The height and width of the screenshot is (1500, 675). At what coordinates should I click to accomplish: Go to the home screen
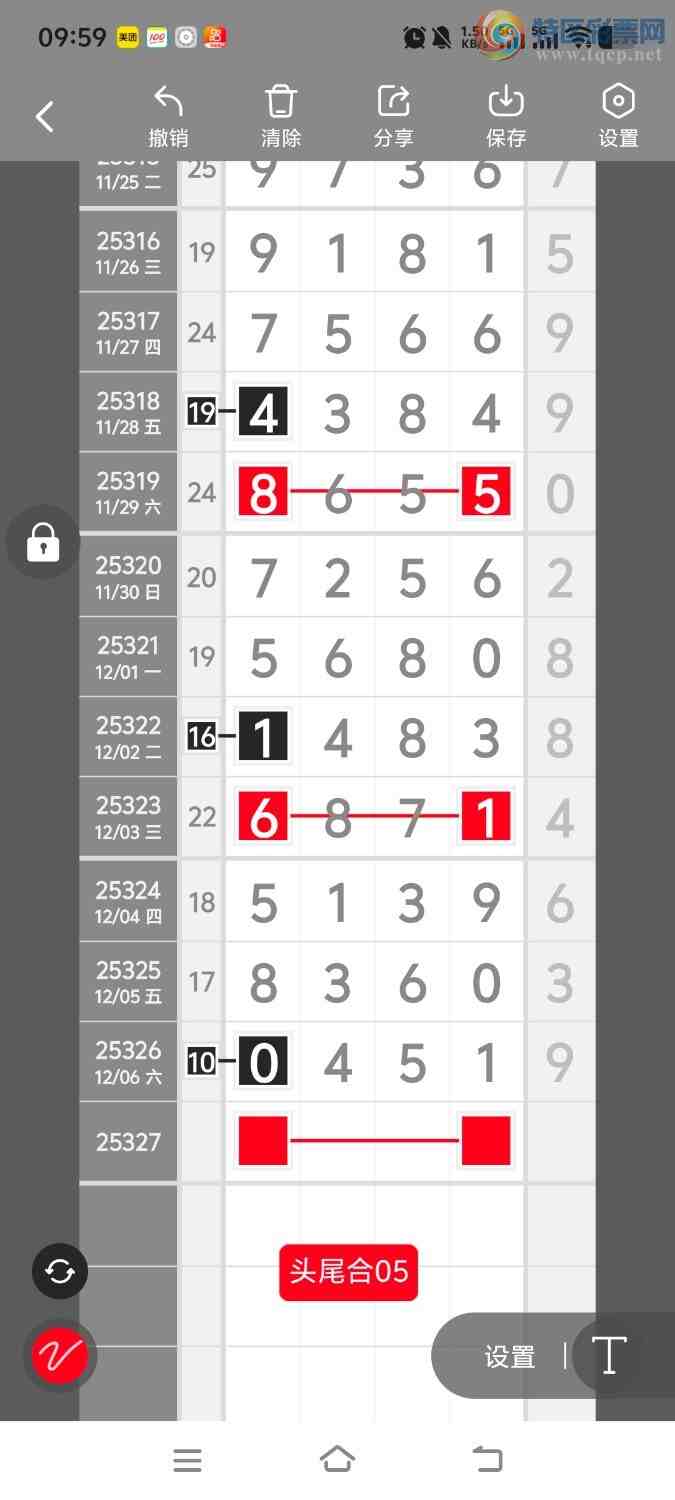pos(337,1460)
